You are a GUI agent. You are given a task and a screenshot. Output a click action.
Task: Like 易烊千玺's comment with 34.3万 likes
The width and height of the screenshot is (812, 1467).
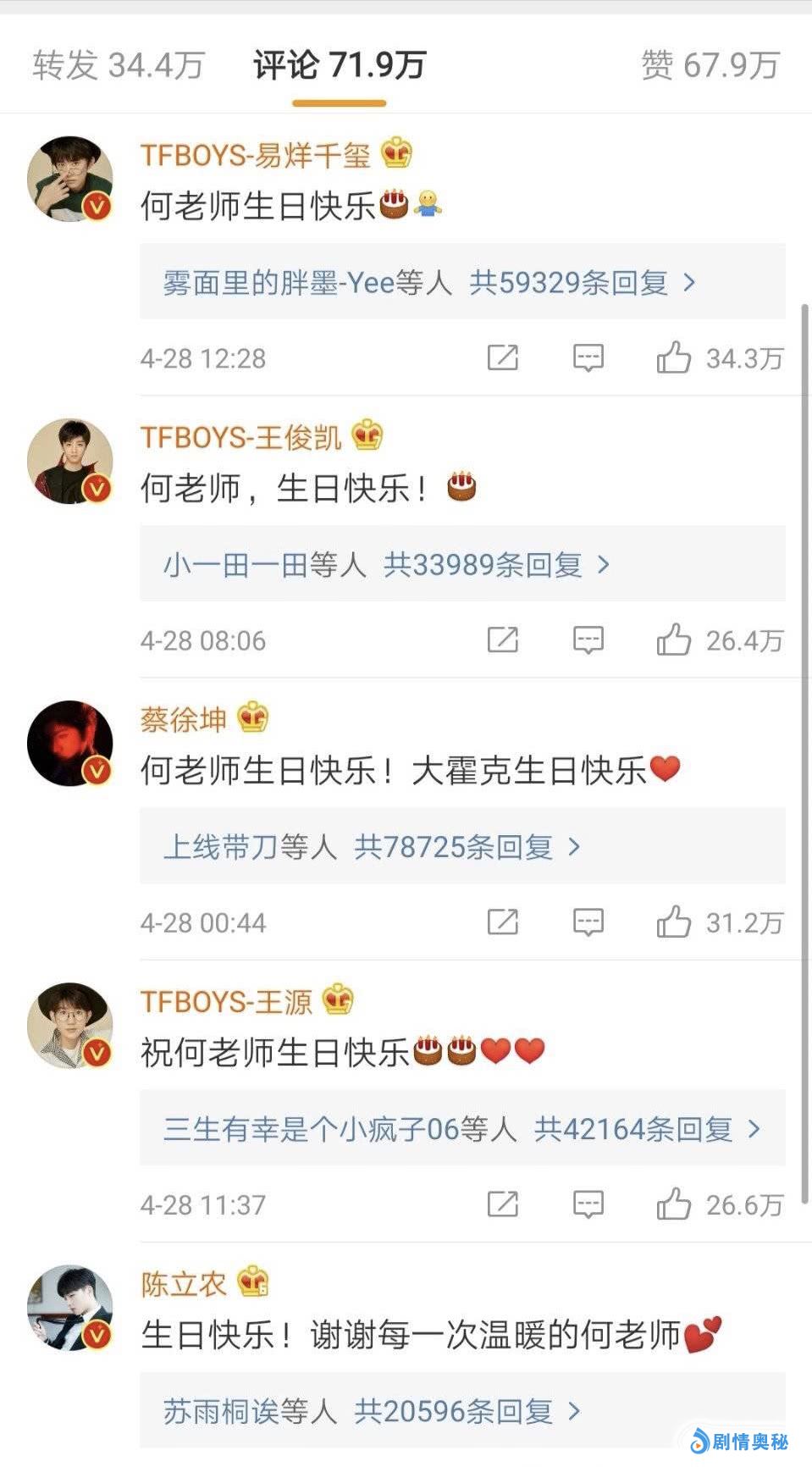674,358
